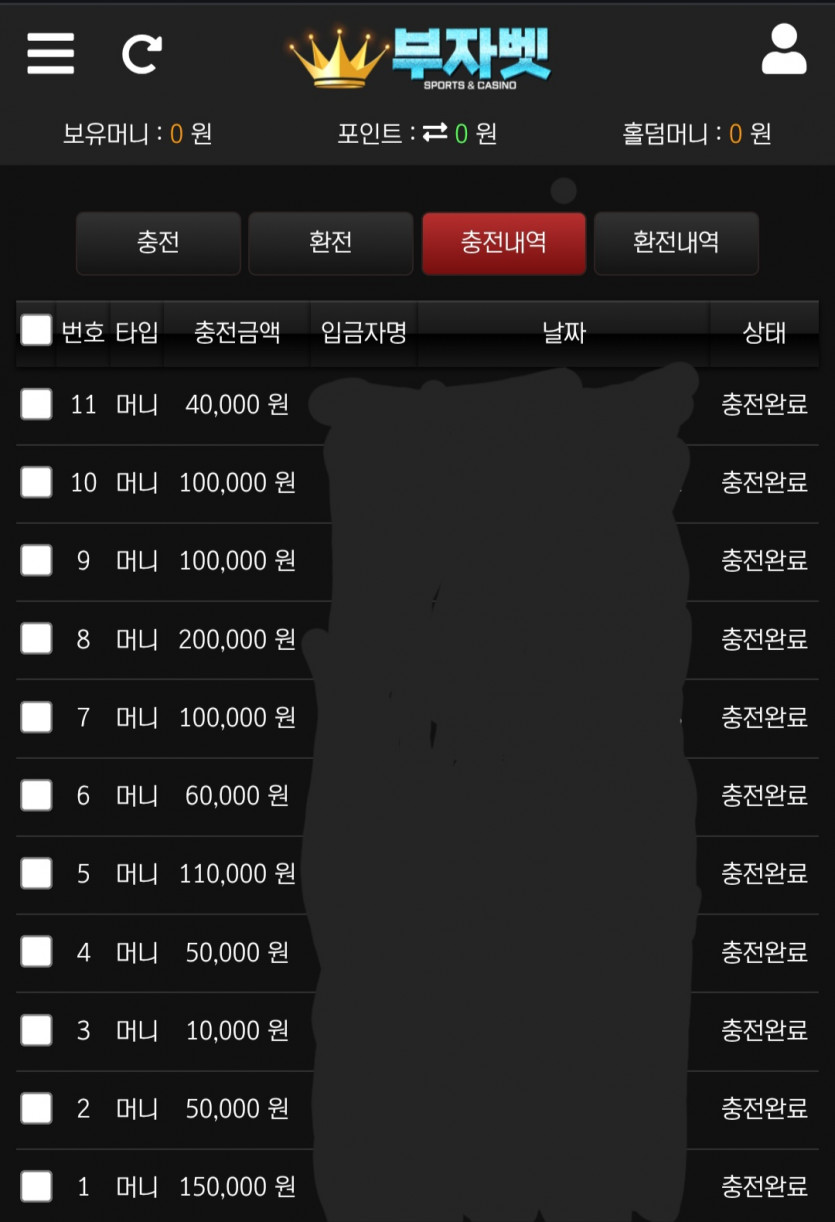The image size is (835, 1222).
Task: Check the 150,000 원 row checkbox
Action: click(36, 1186)
